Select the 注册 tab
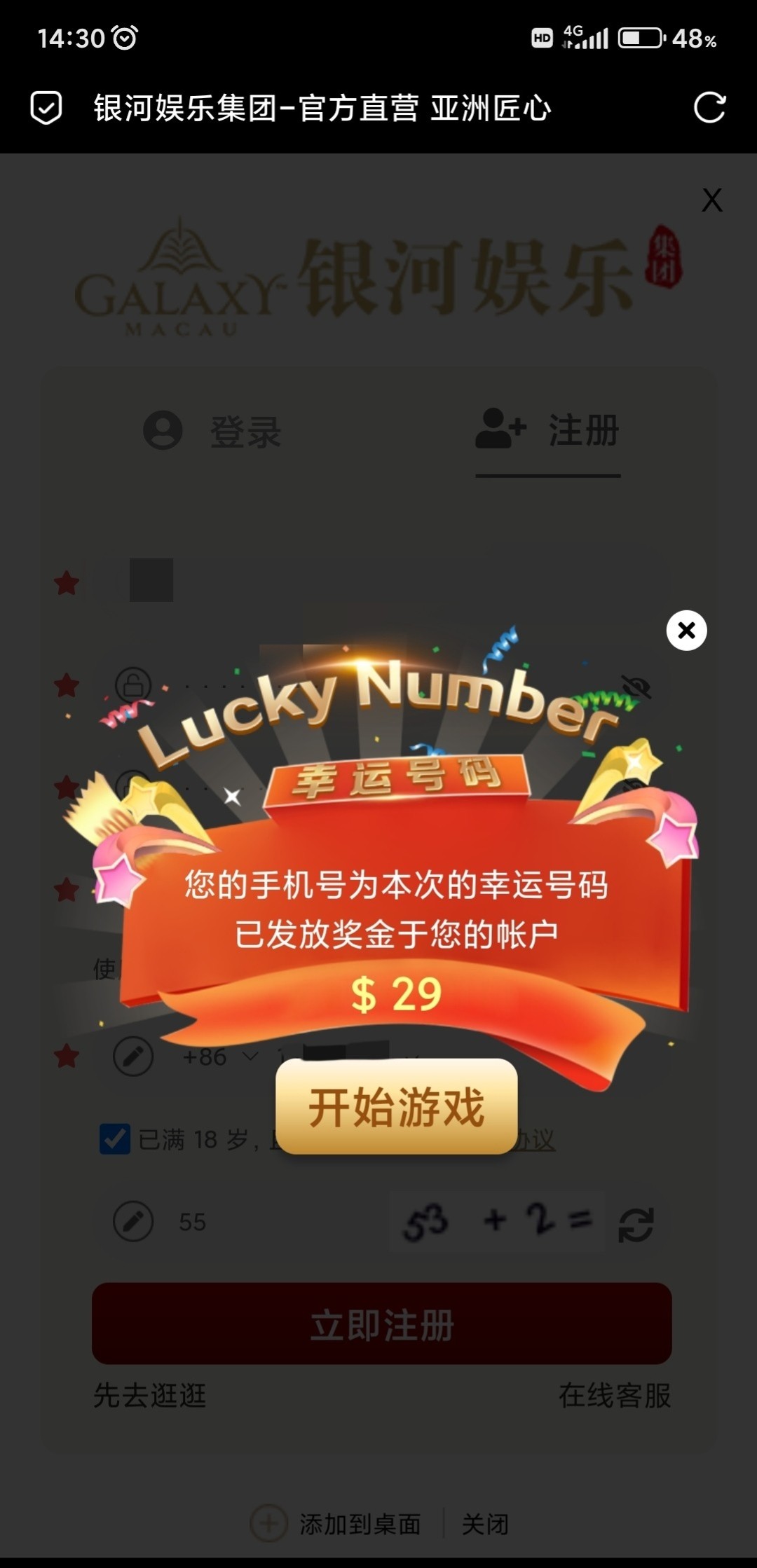This screenshot has height=1568, width=757. tap(547, 431)
